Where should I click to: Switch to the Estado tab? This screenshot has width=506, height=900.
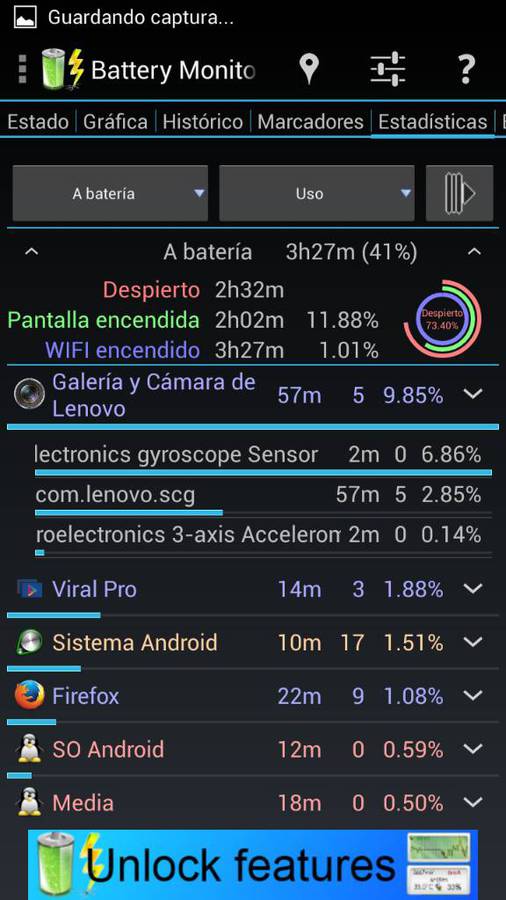pyautogui.click(x=38, y=122)
